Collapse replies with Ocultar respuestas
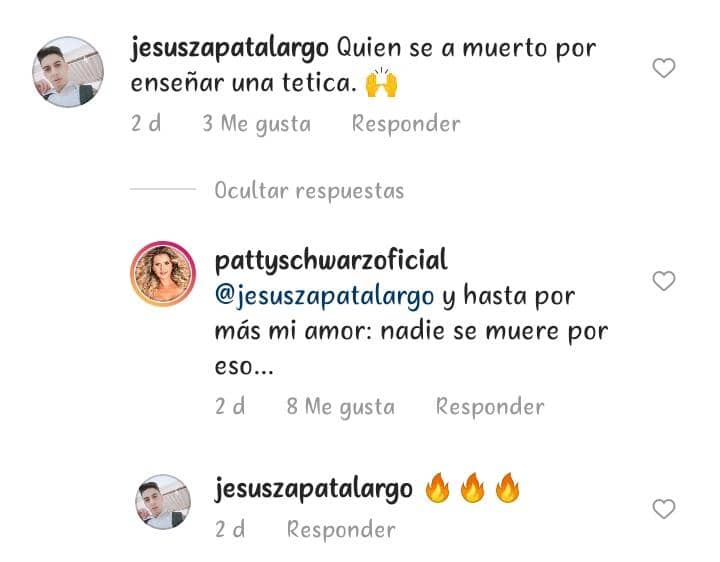 [309, 191]
